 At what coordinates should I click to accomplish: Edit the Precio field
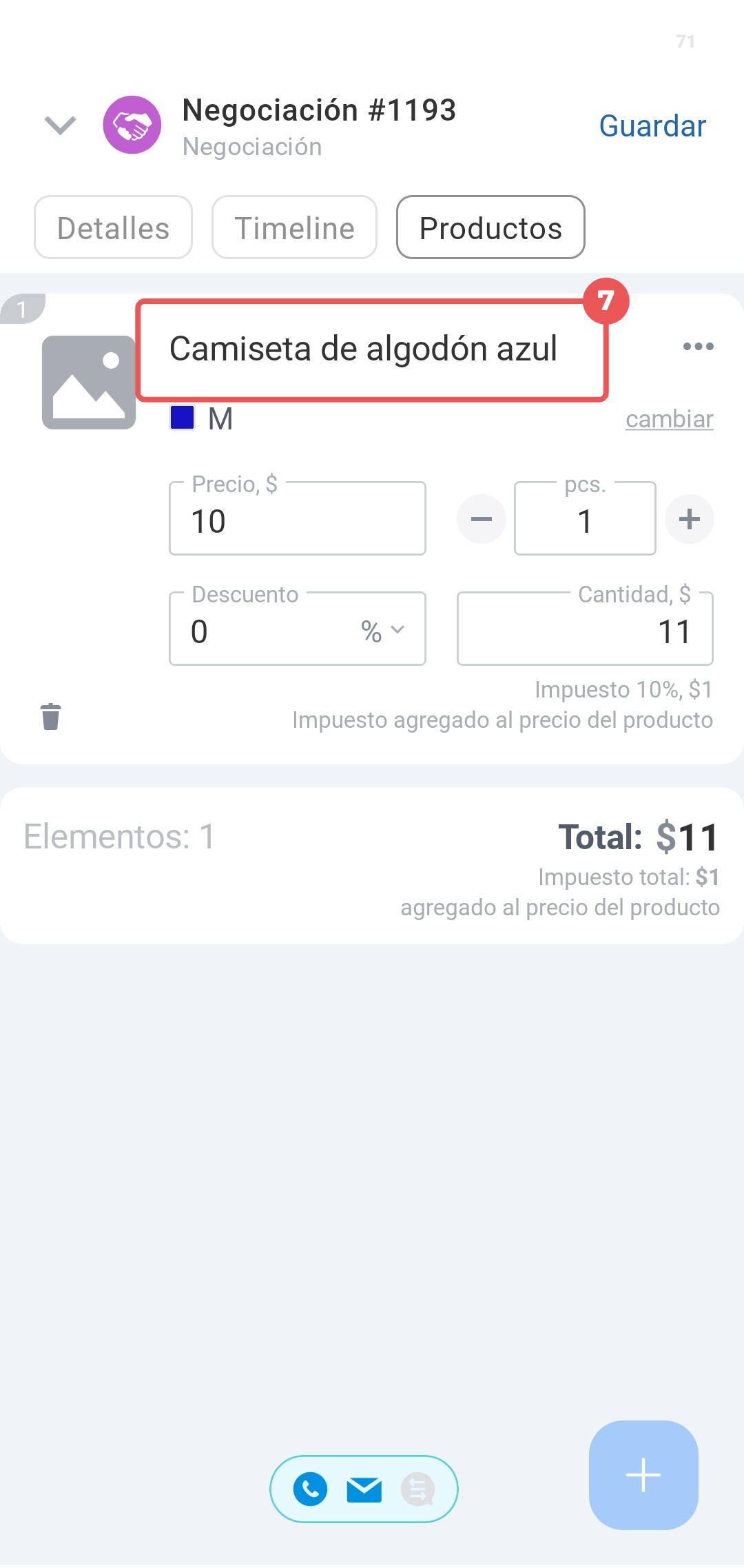(298, 519)
